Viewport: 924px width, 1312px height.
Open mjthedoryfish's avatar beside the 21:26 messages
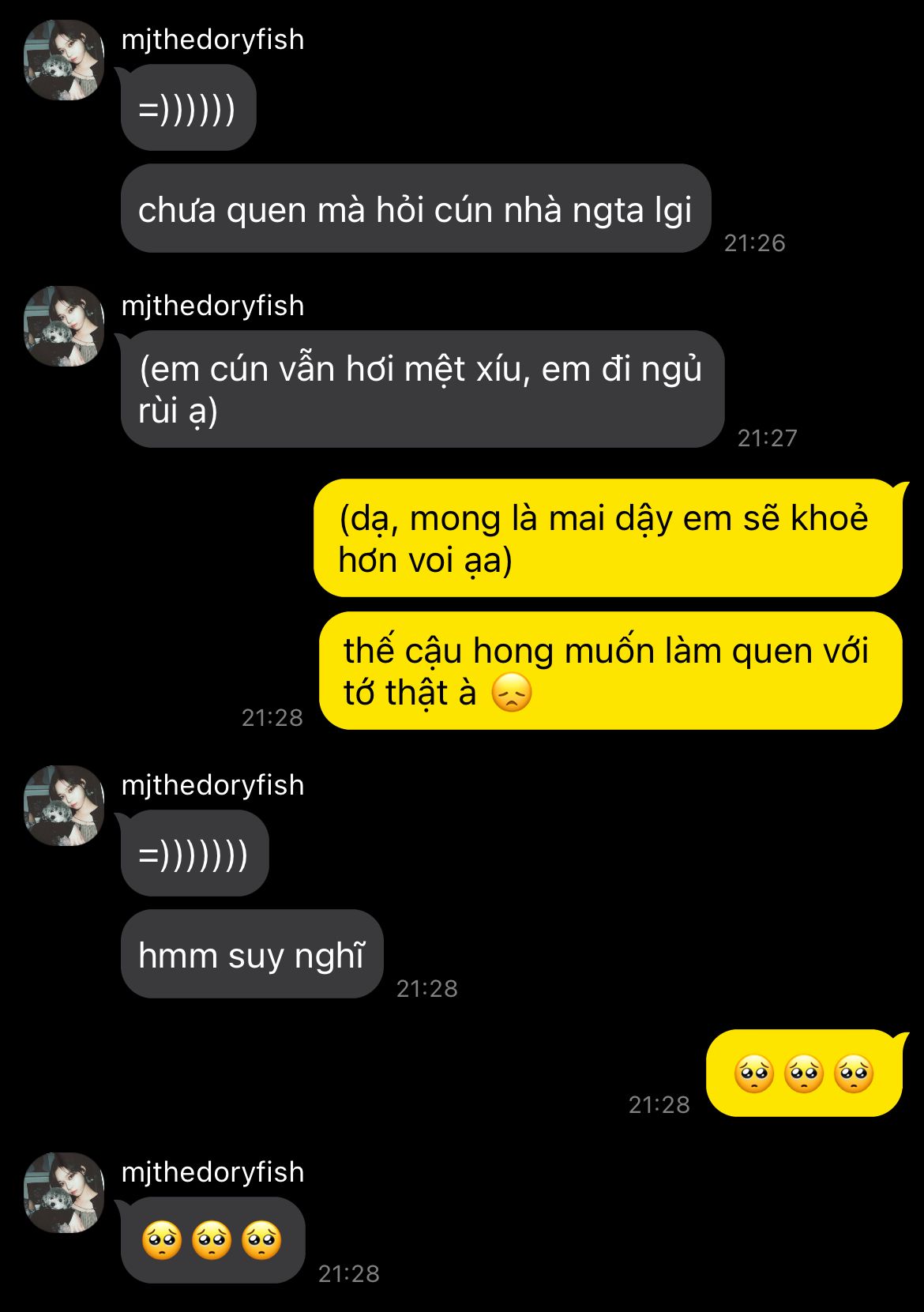tap(64, 60)
